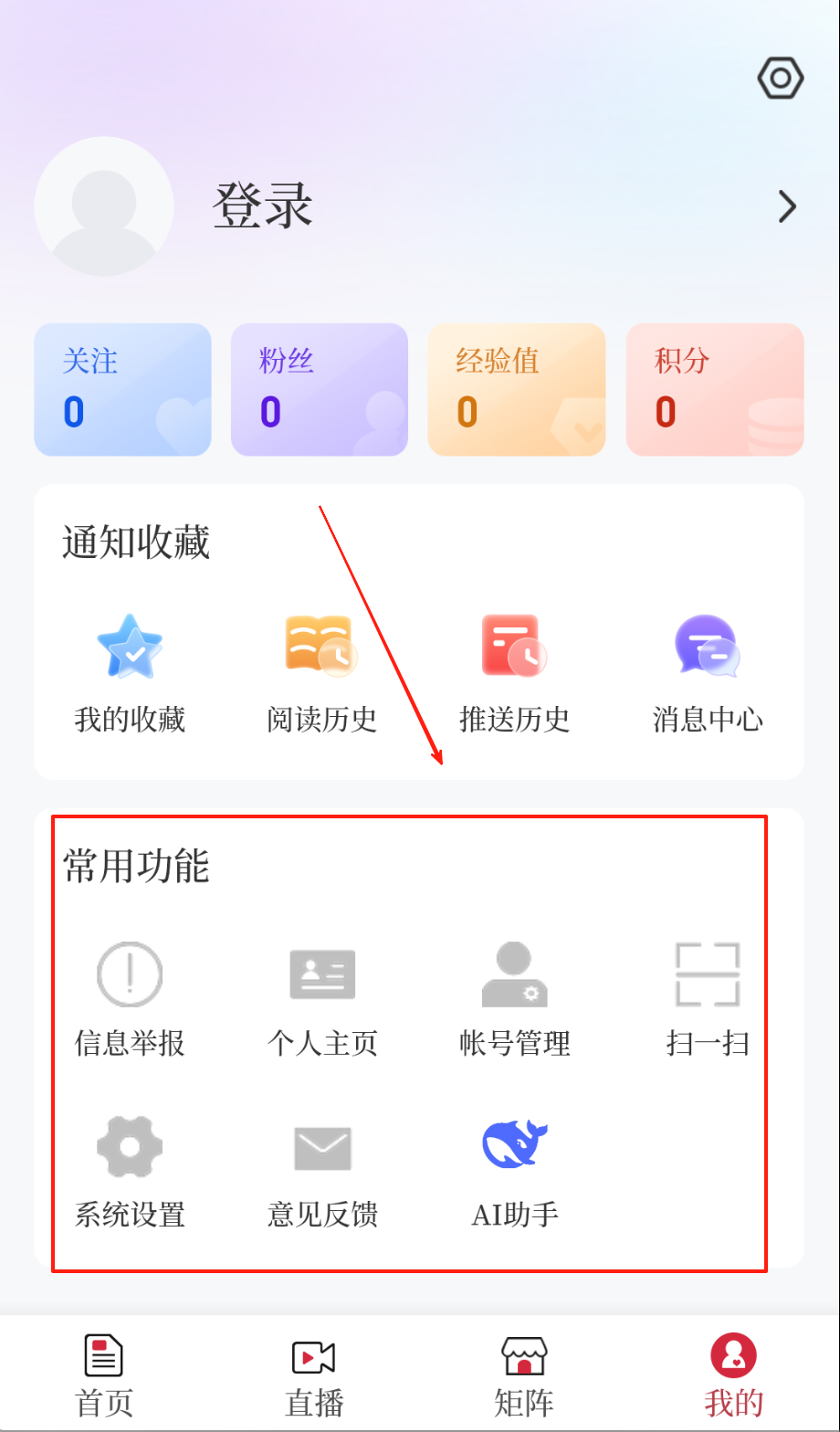Check the 积分 points card
This screenshot has height=1432, width=840.
714,389
